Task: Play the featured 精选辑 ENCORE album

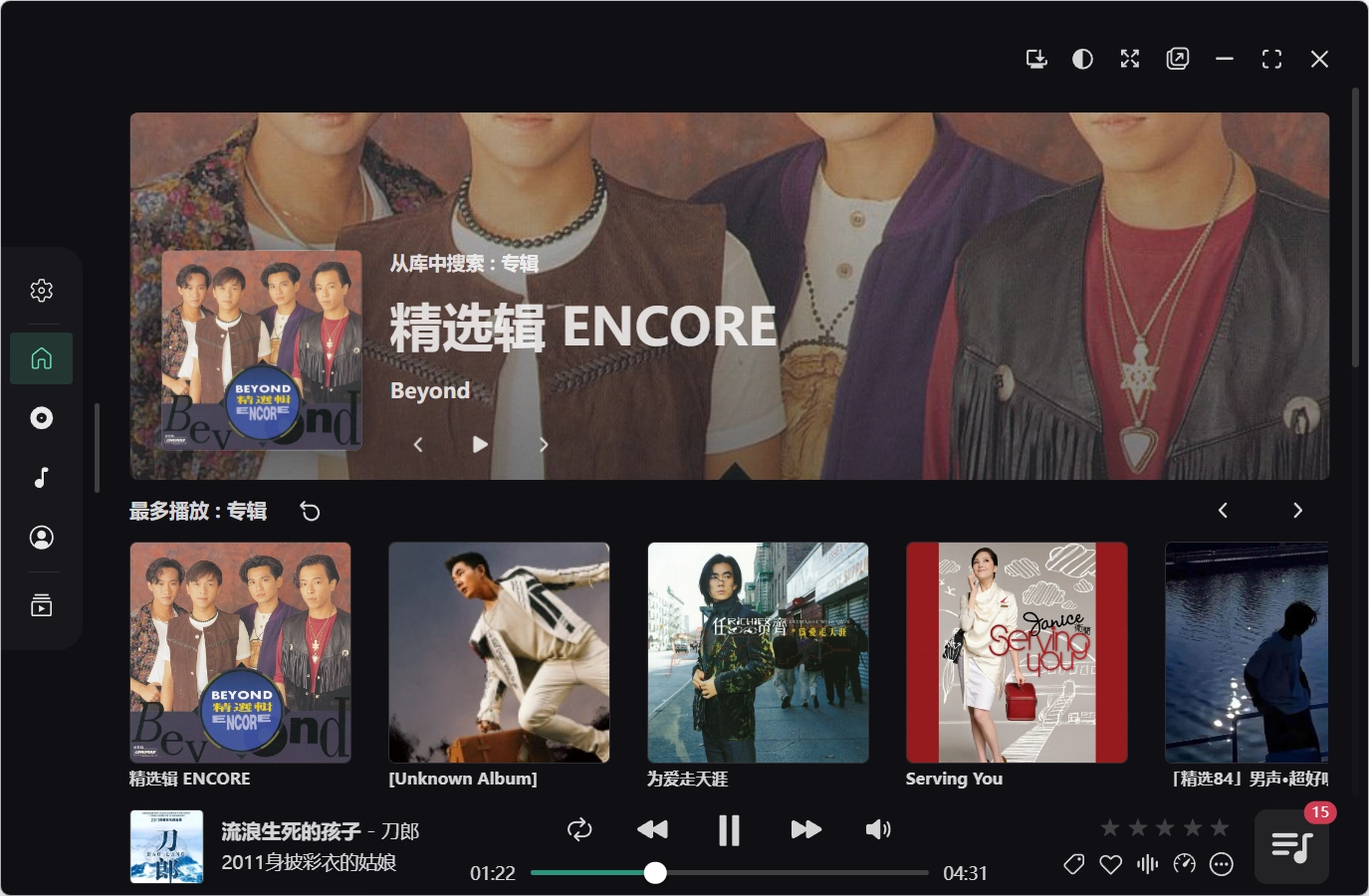Action: coord(480,444)
